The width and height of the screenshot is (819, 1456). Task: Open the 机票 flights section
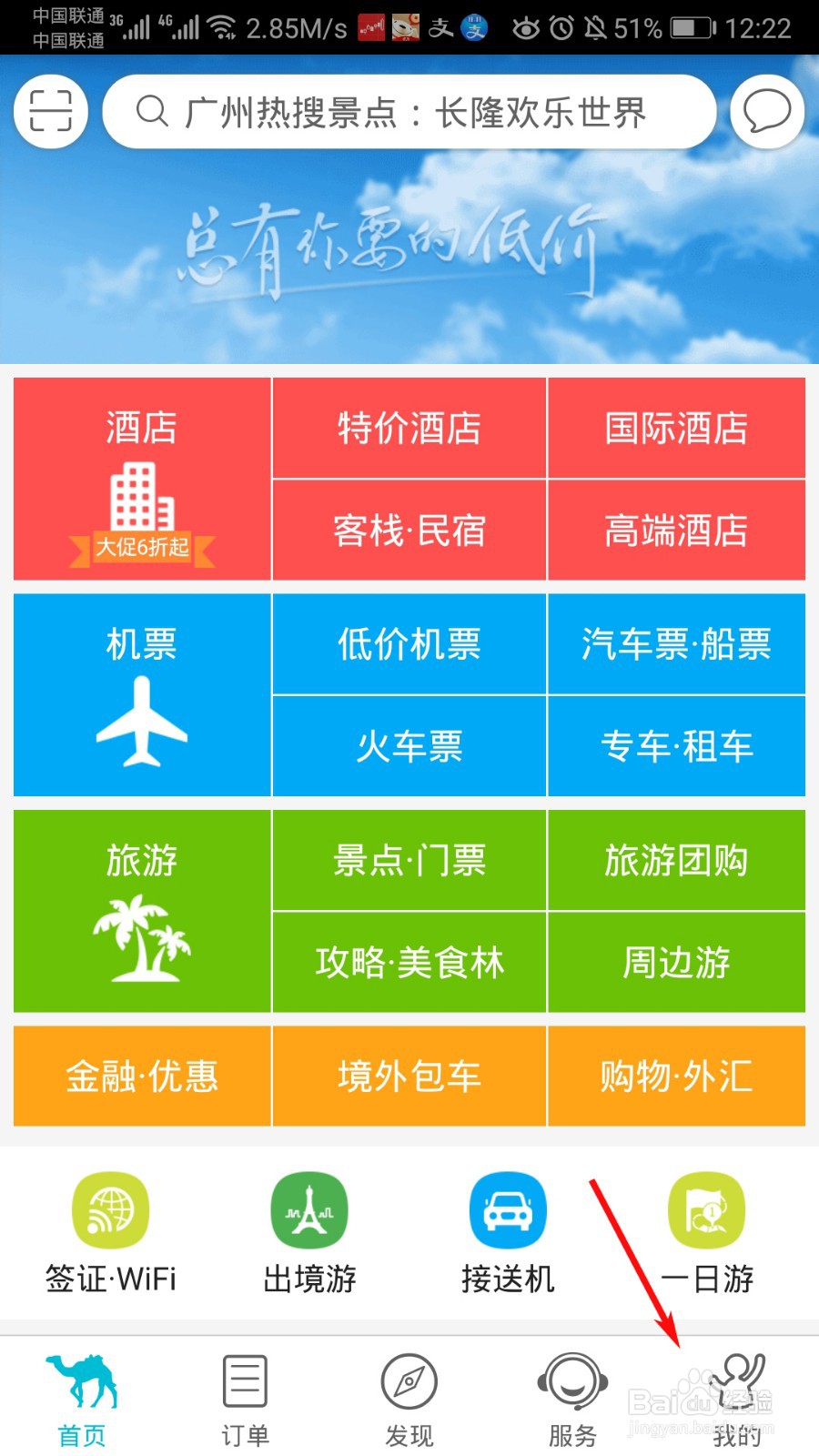(x=142, y=695)
